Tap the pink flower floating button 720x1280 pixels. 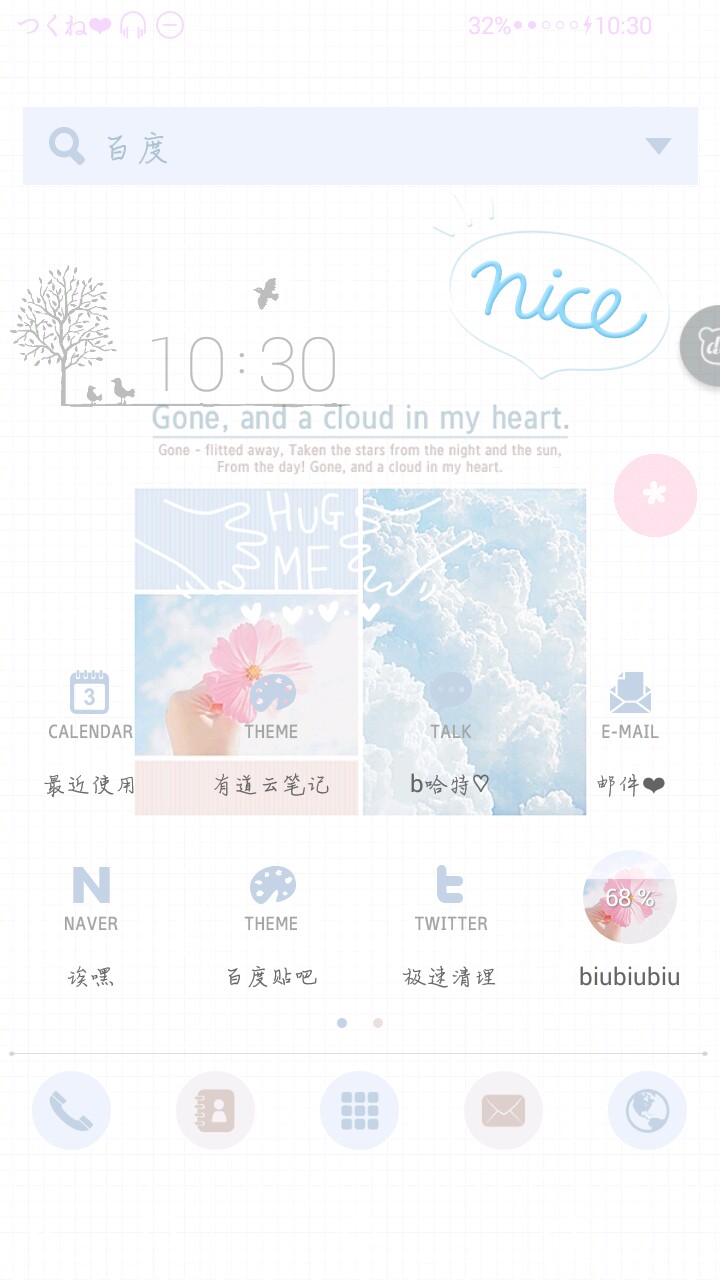pos(655,495)
